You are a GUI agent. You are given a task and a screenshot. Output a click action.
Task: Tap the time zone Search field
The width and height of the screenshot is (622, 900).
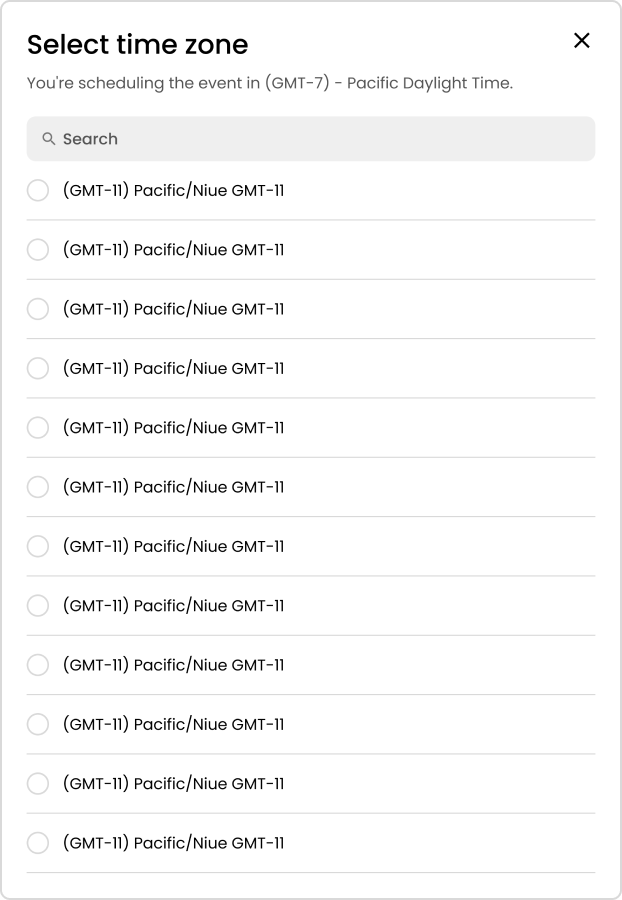click(310, 139)
